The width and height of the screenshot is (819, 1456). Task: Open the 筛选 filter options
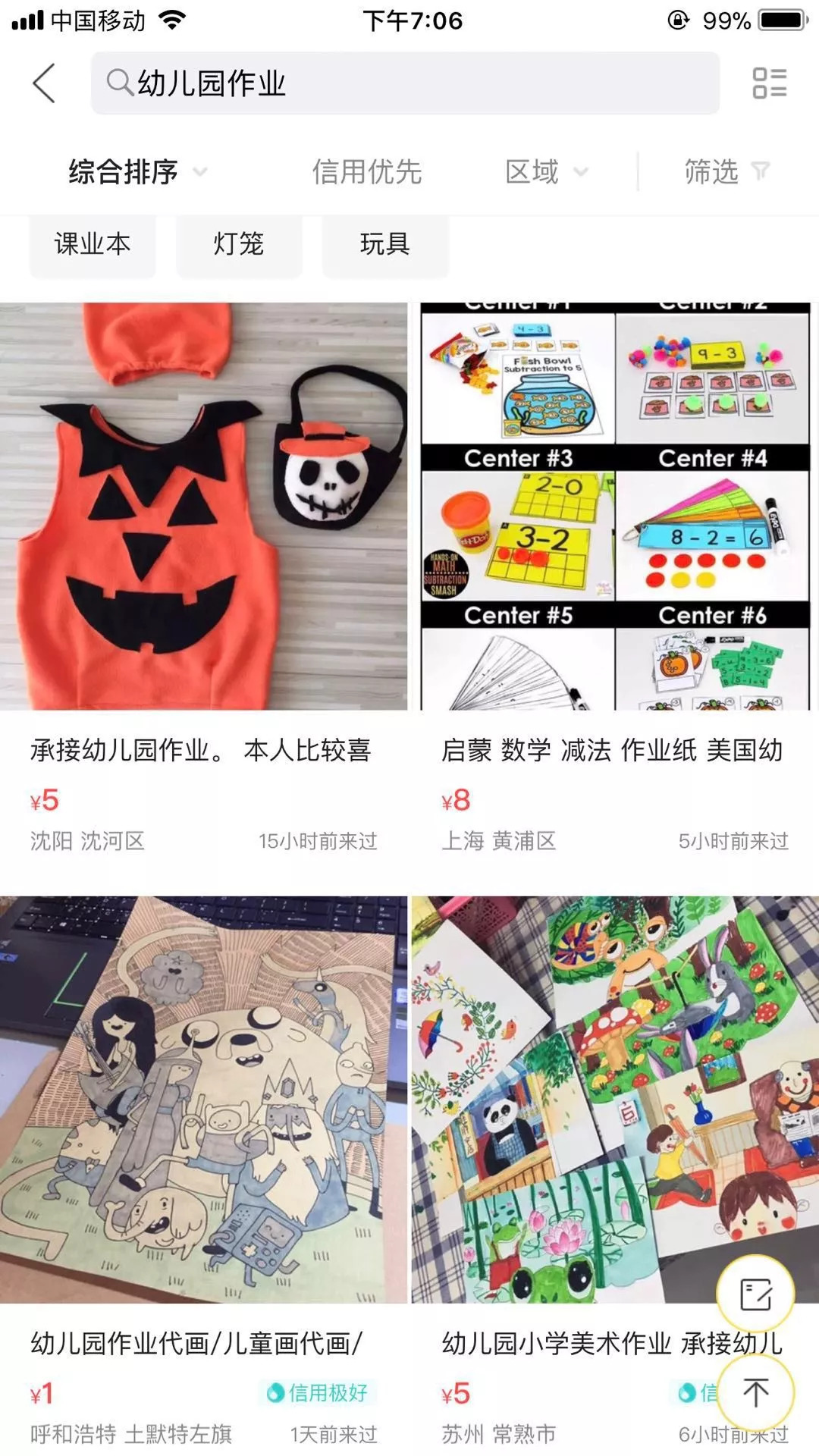(726, 171)
